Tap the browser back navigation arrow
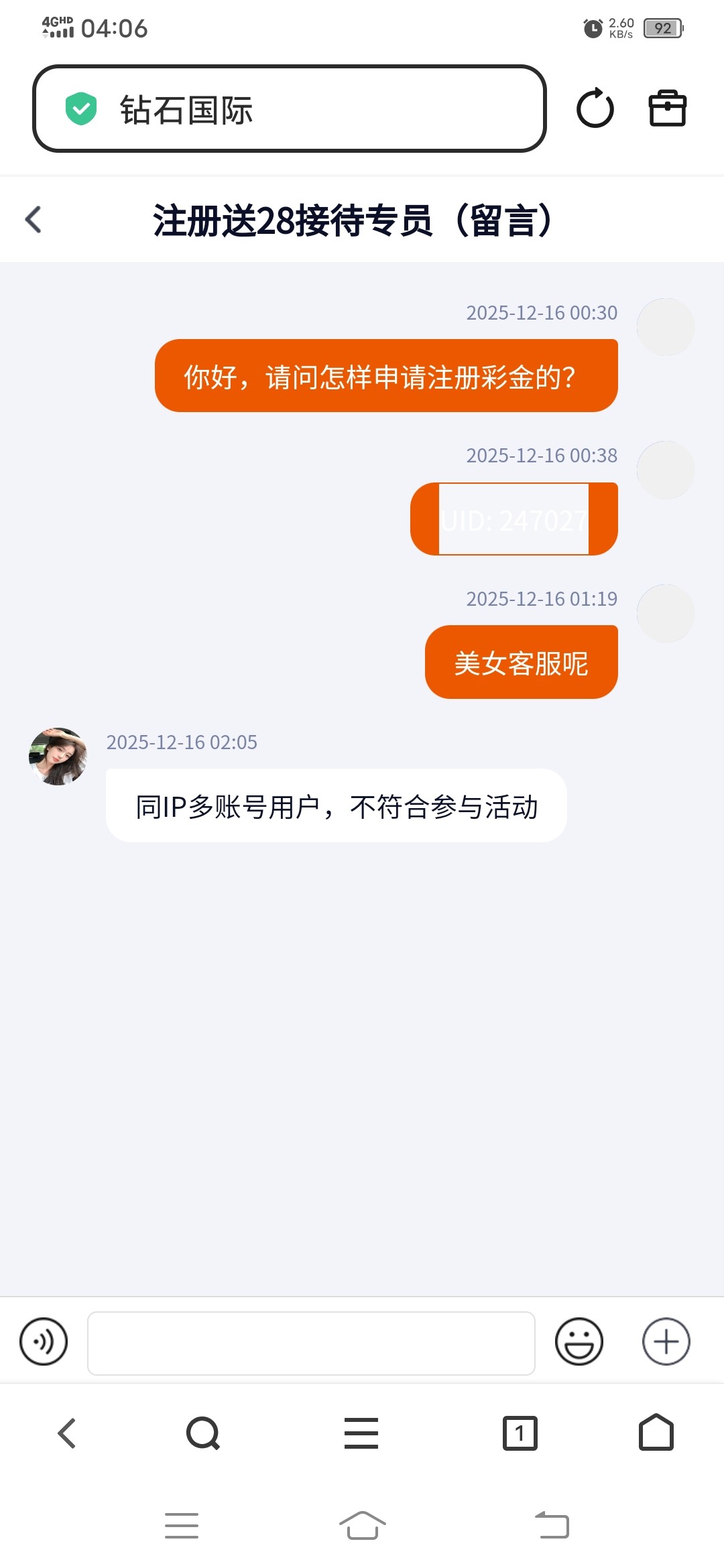This screenshot has height=1568, width=724. pos(65,1429)
